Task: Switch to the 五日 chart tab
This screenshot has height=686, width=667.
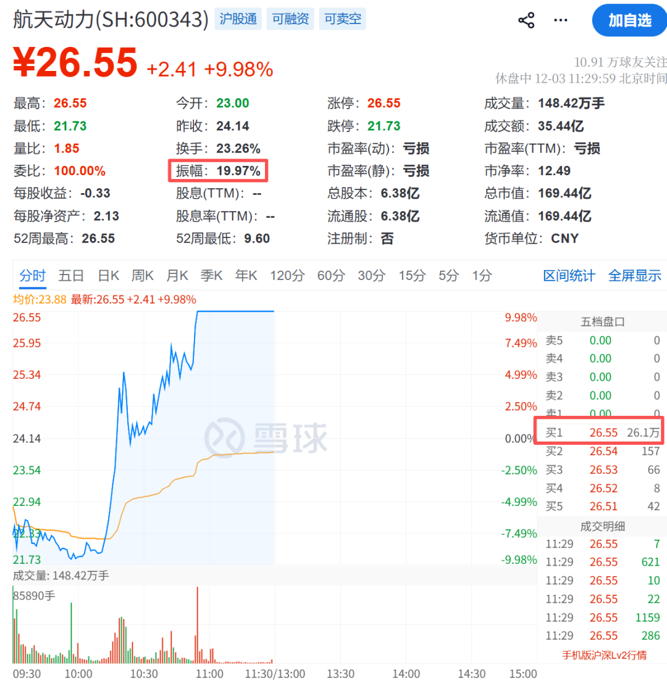Action: pyautogui.click(x=71, y=276)
